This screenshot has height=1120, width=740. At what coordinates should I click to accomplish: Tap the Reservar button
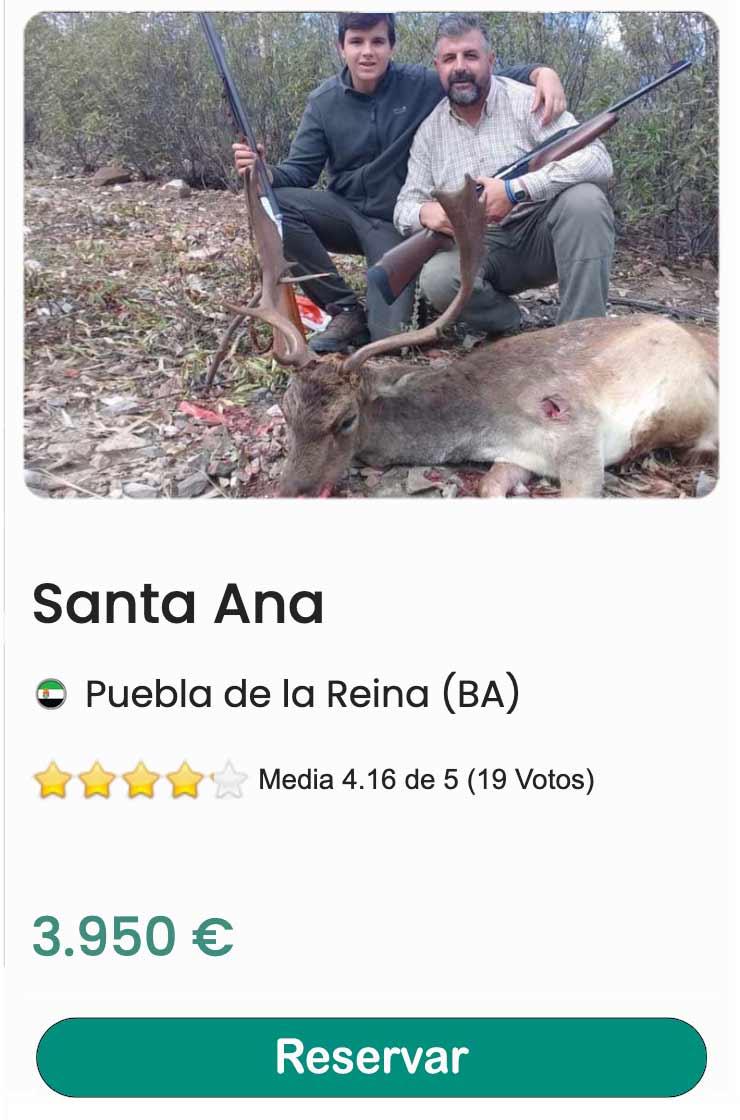(371, 1057)
